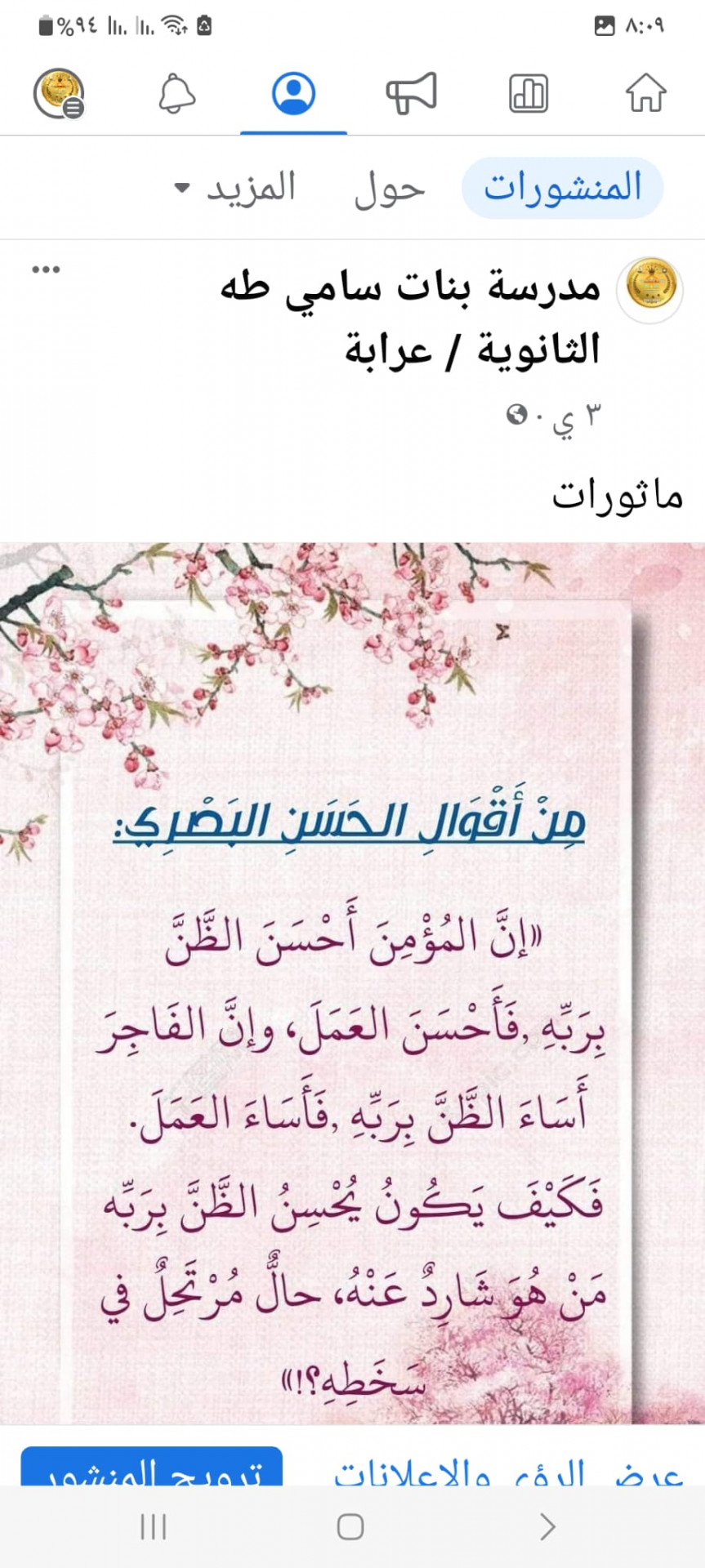Open the post's three-dot options menu
The width and height of the screenshot is (705, 1568).
(x=46, y=269)
